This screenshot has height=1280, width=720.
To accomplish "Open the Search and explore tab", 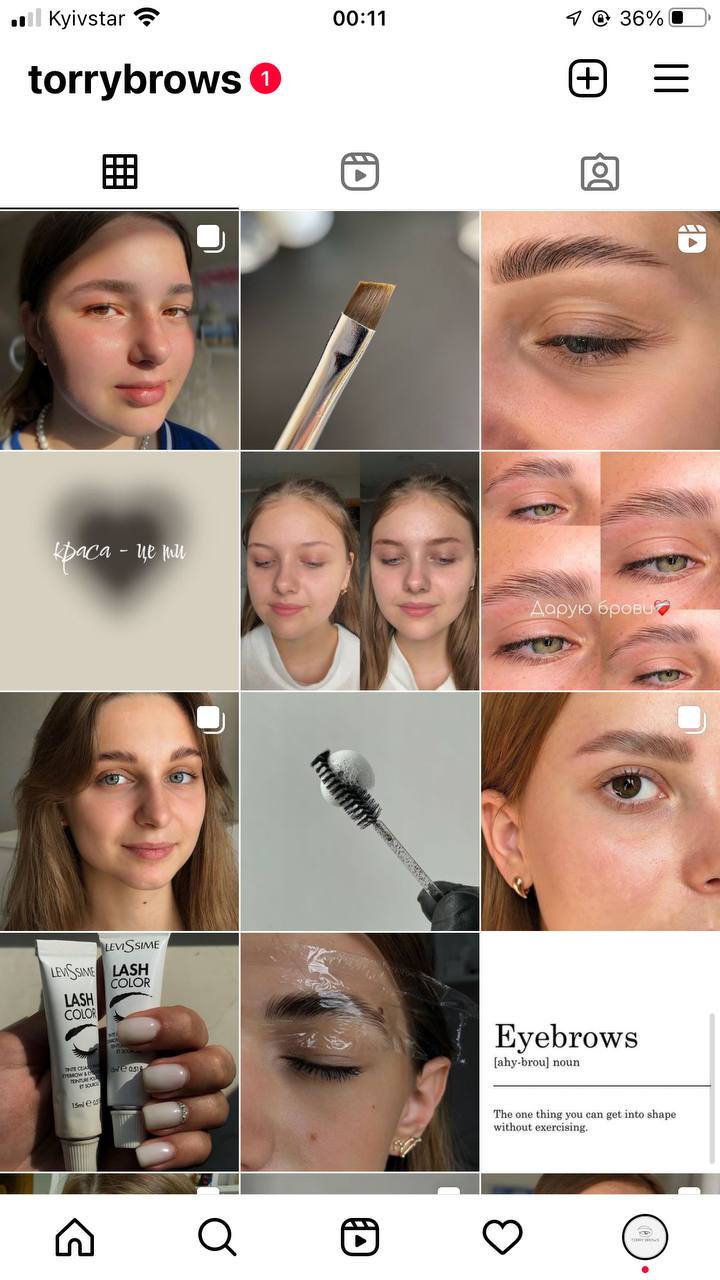I will pyautogui.click(x=217, y=1238).
